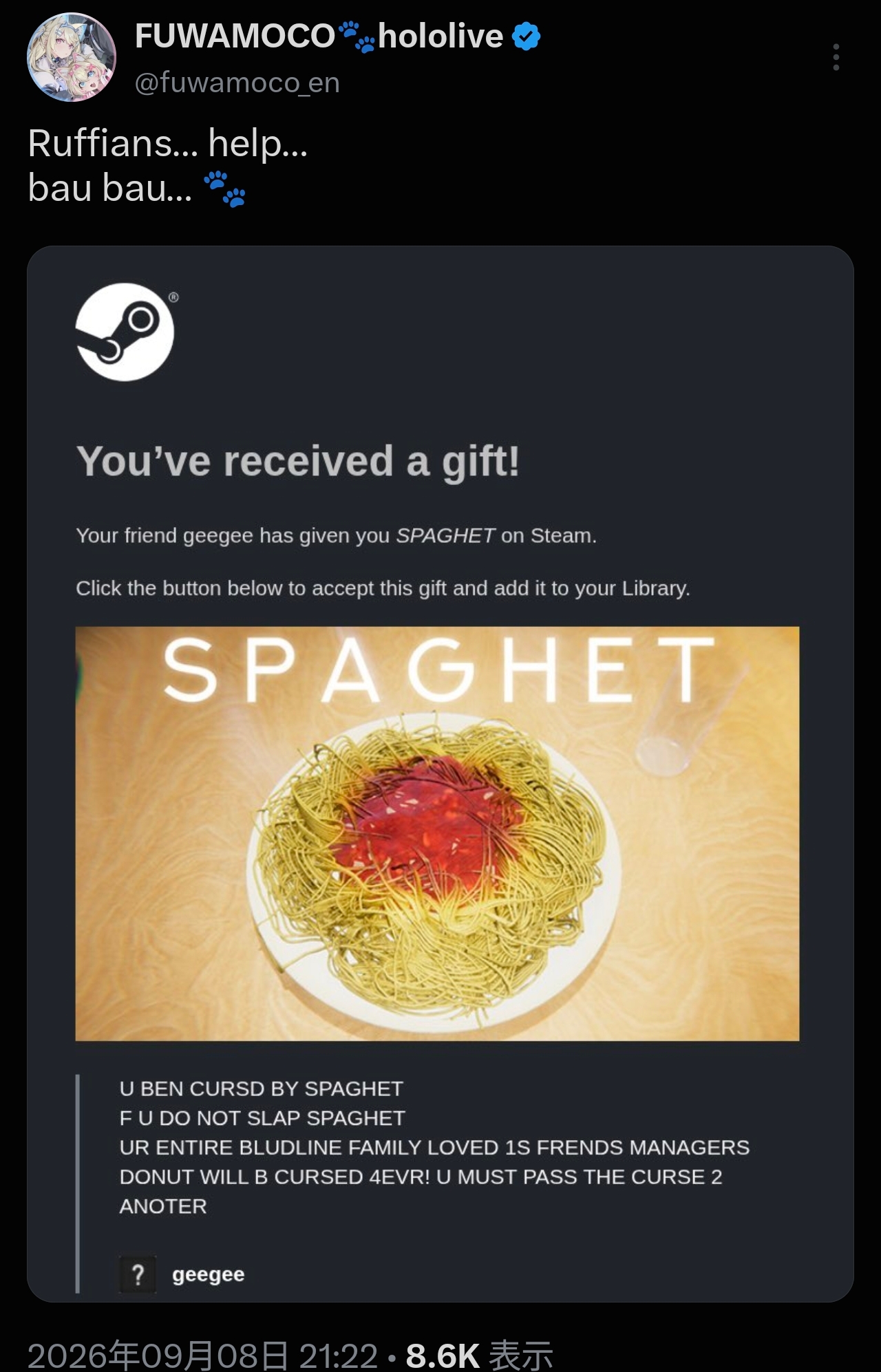Open the FUWAMOCO hololive account name

(319, 36)
